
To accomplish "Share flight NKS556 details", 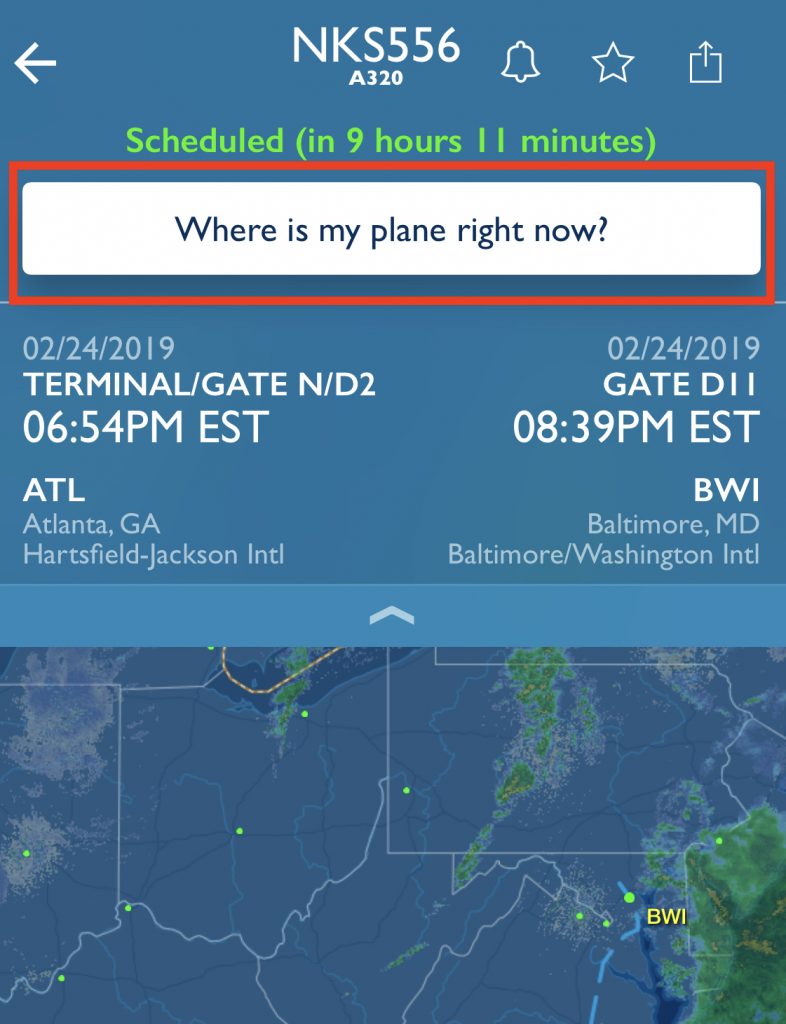I will pos(706,64).
